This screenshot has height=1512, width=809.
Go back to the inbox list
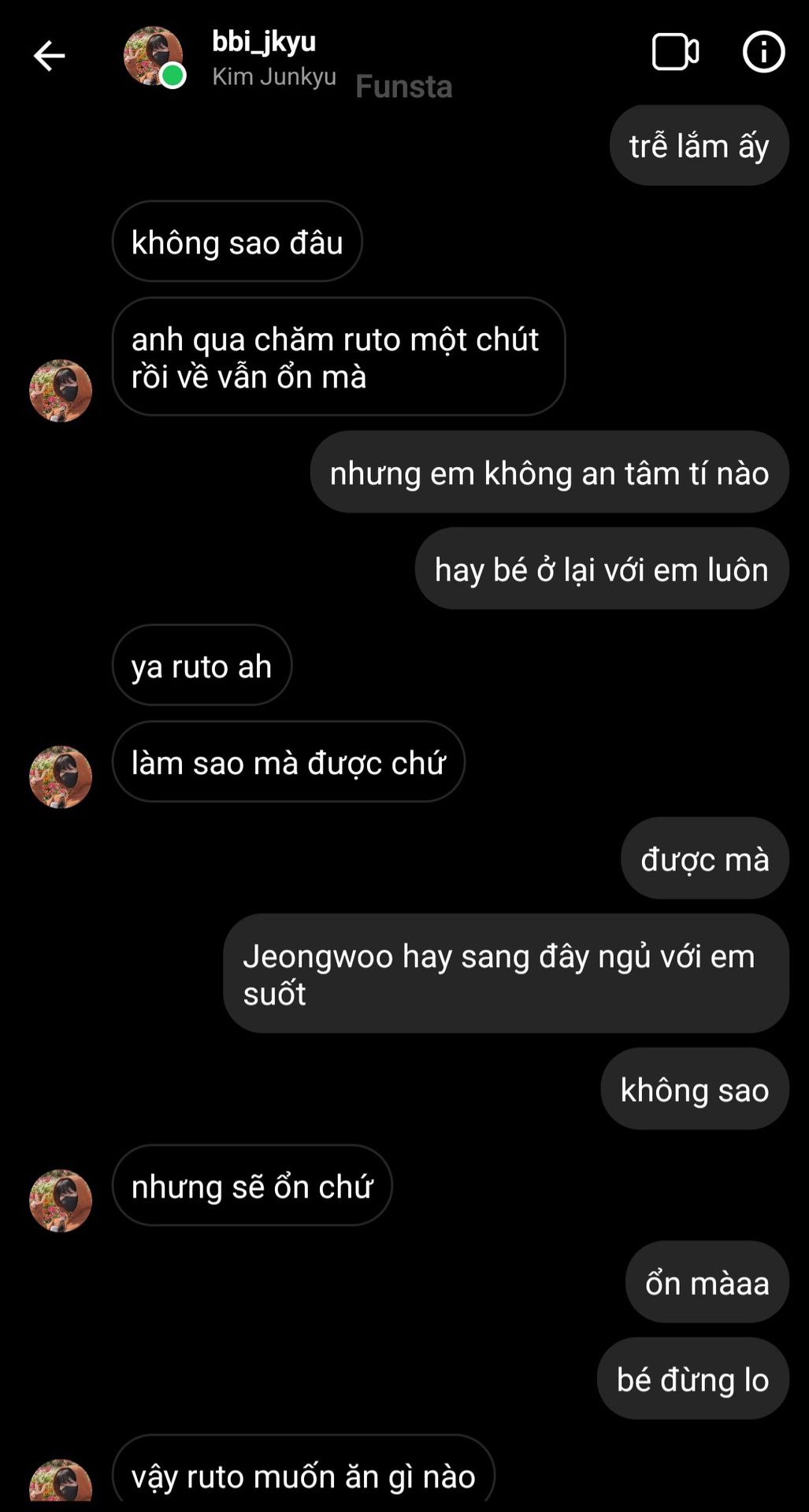[49, 56]
